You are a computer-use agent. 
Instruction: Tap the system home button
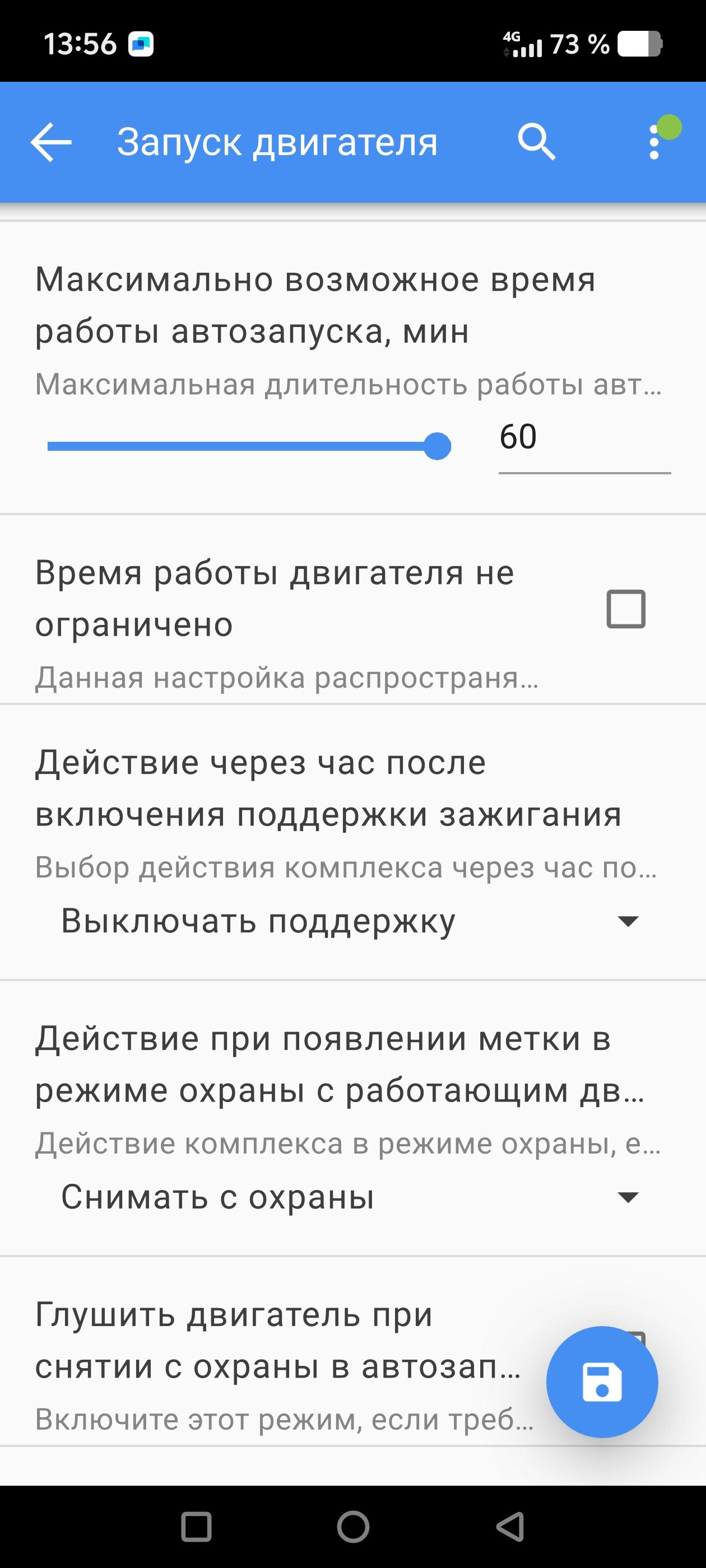click(x=354, y=1527)
